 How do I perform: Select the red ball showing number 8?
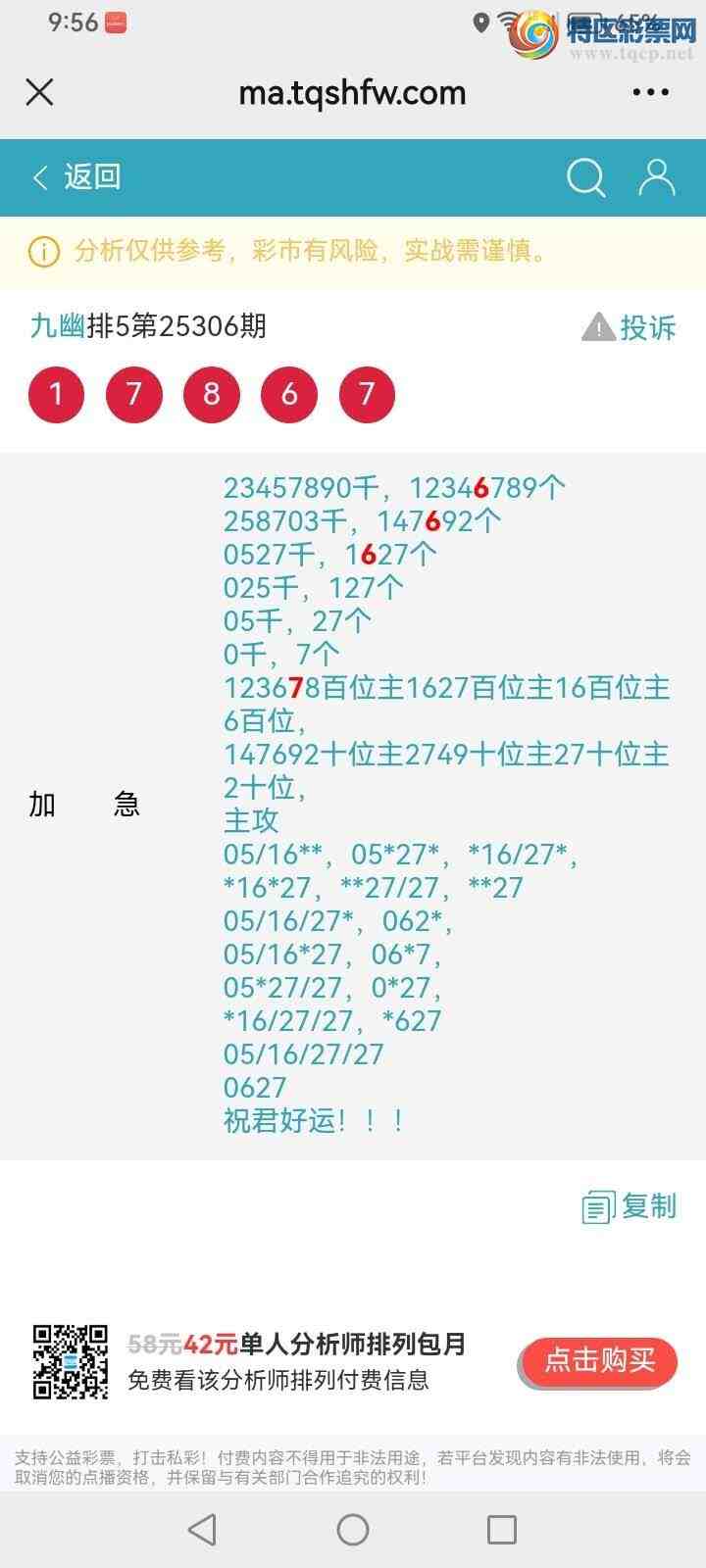coord(212,394)
